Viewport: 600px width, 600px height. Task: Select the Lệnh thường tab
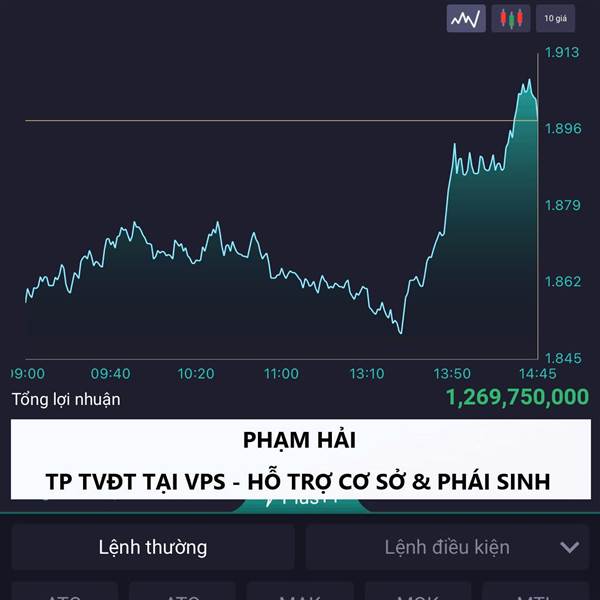click(x=153, y=547)
